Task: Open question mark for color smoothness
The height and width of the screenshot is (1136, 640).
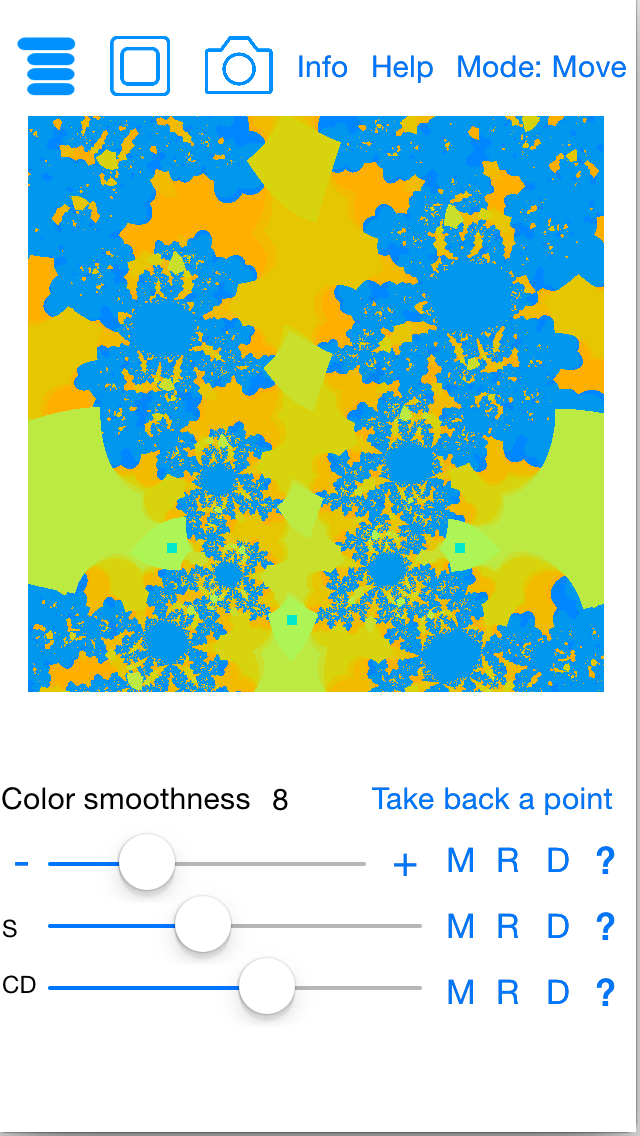Action: pos(604,861)
